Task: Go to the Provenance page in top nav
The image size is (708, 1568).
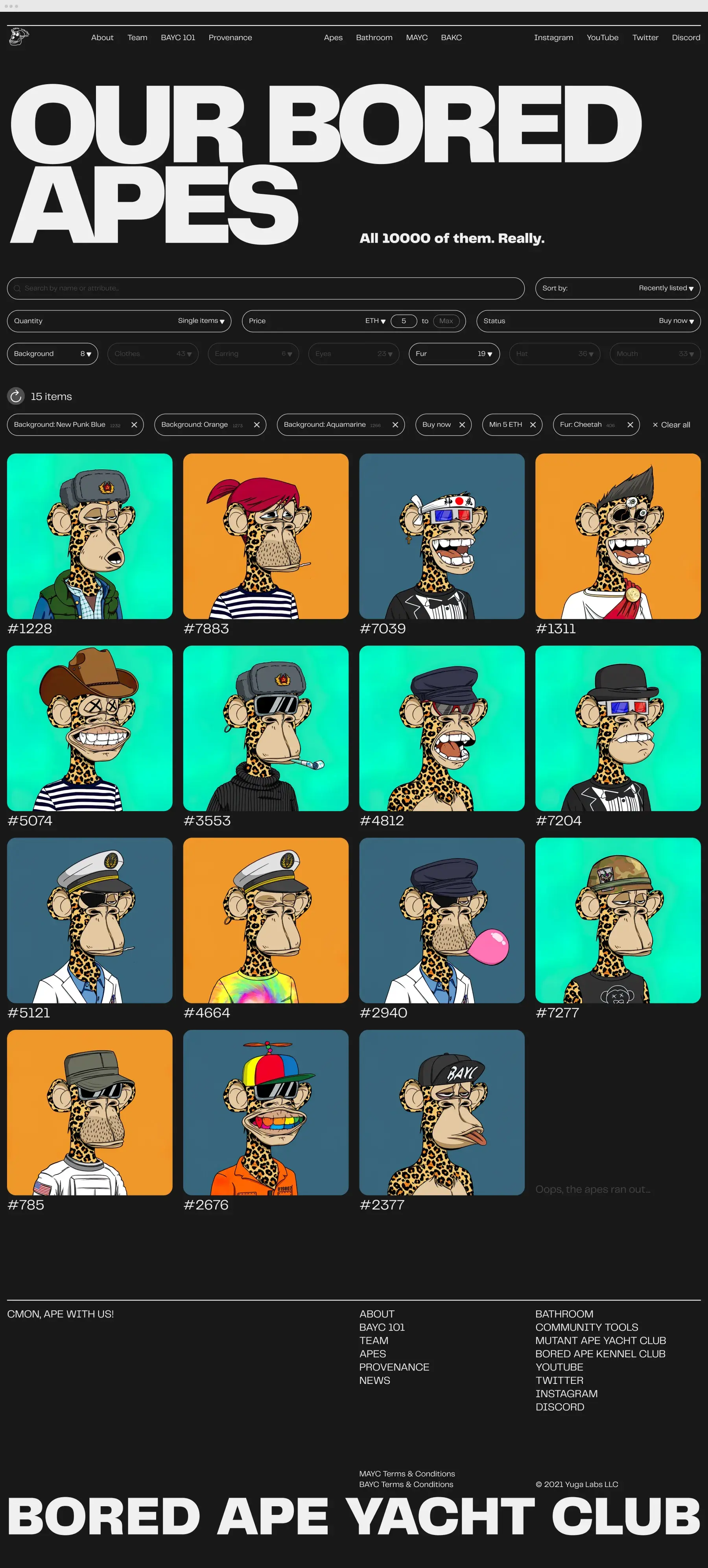Action: tap(230, 38)
